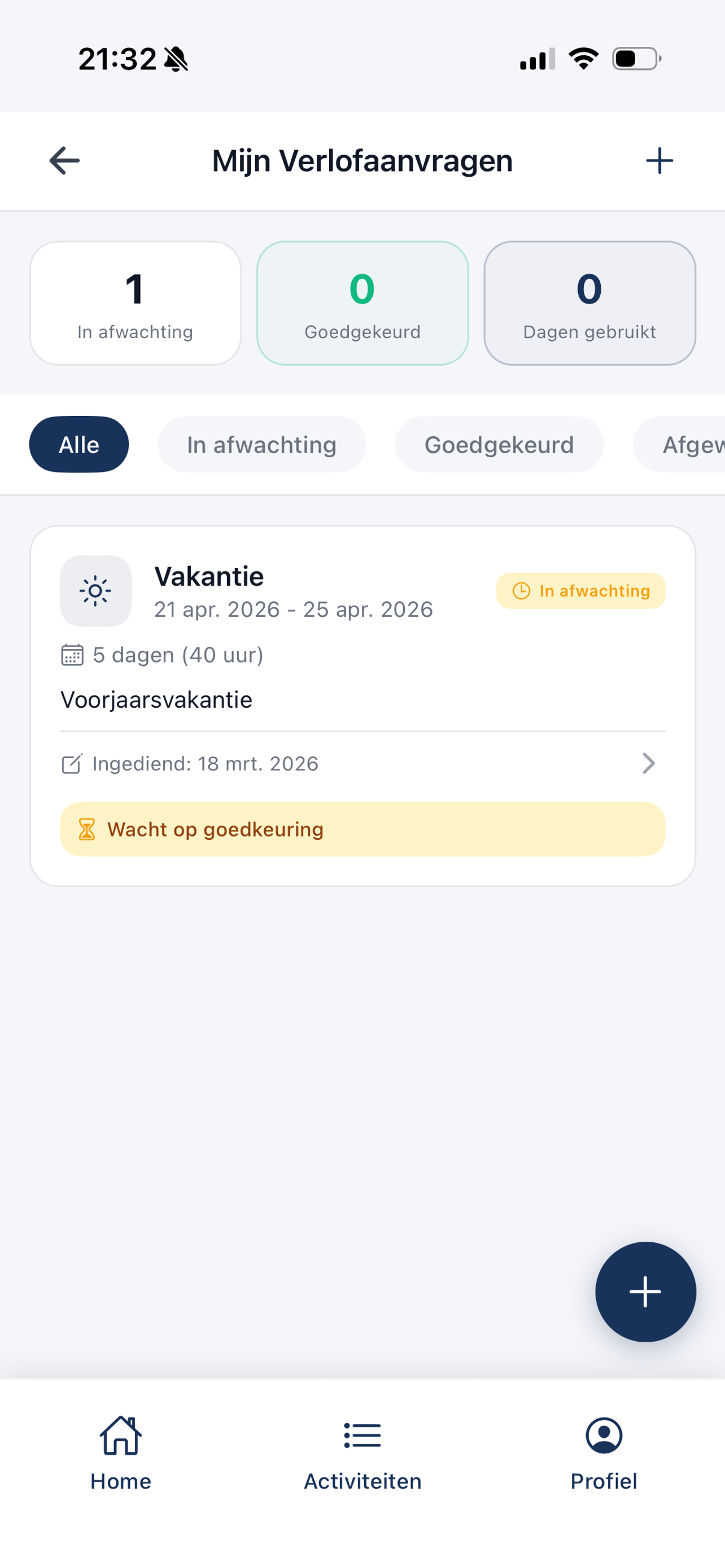Tap the sun icon on the Vakantie card

95,590
